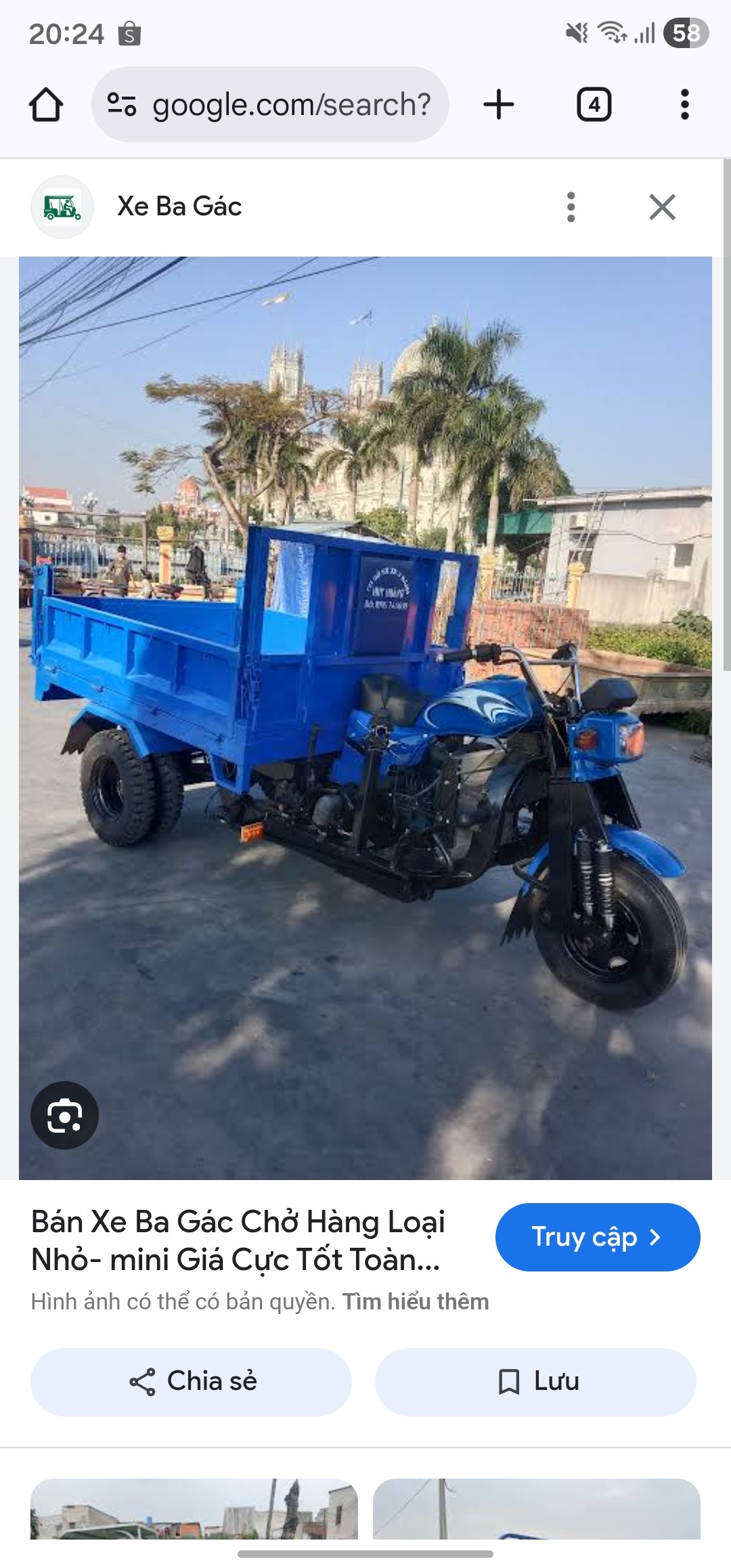Screen dimensions: 731x1568
Task: Open the blue three-wheeler image
Action: [365, 718]
